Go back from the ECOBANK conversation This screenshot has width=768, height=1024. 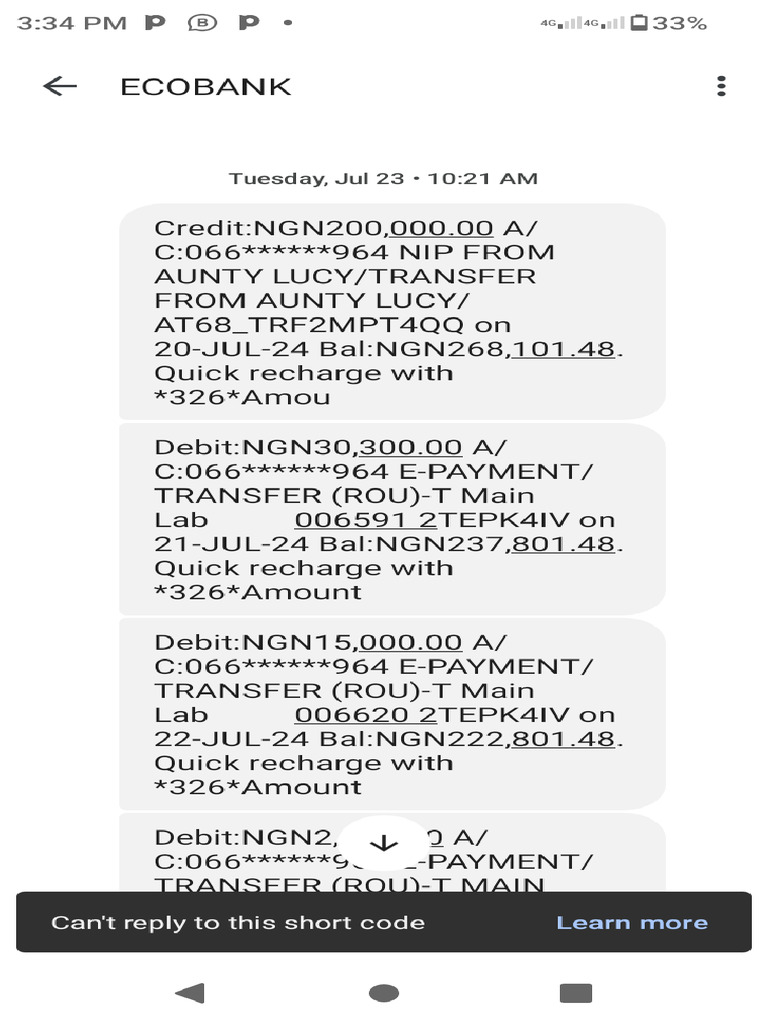coord(60,87)
